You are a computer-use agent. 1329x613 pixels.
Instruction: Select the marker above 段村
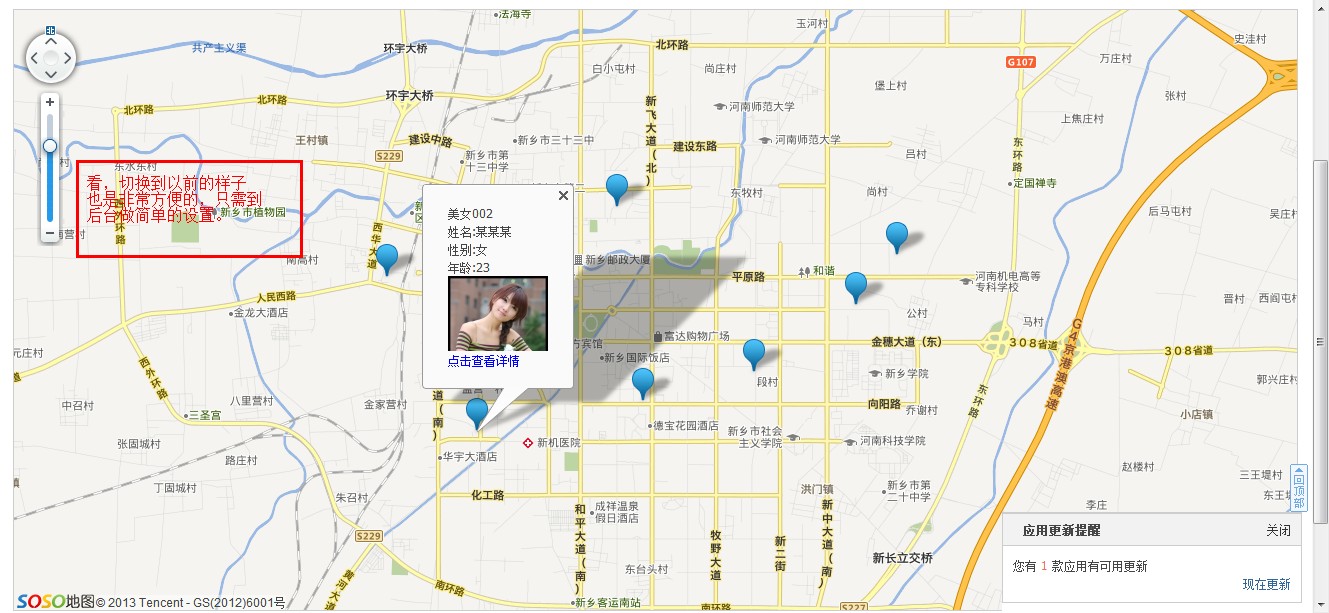coord(754,352)
